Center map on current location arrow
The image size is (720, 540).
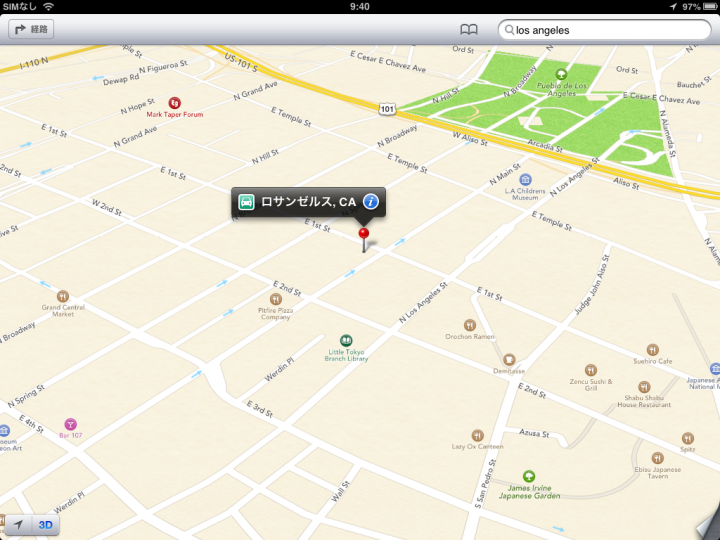(x=18, y=524)
